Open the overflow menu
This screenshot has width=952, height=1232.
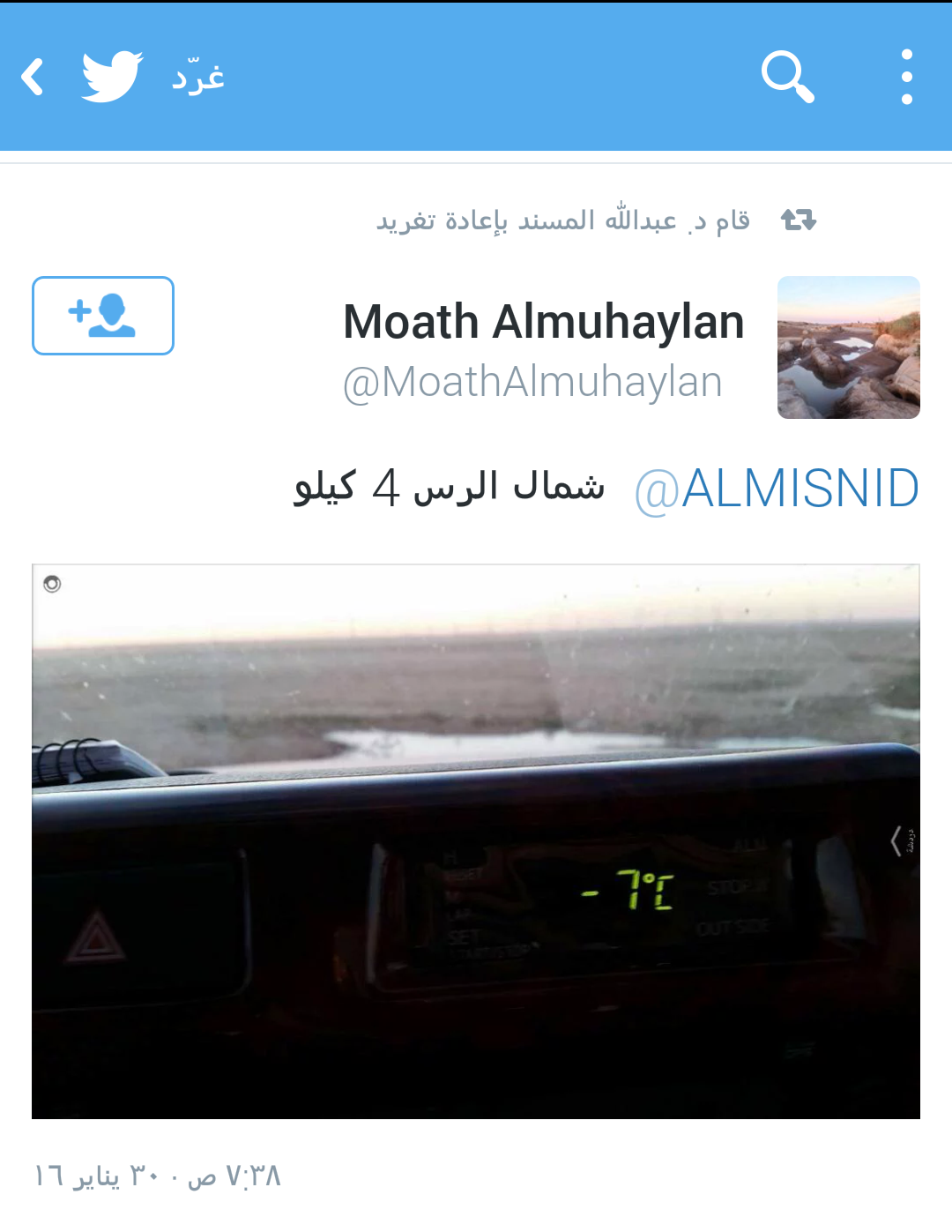click(x=906, y=77)
